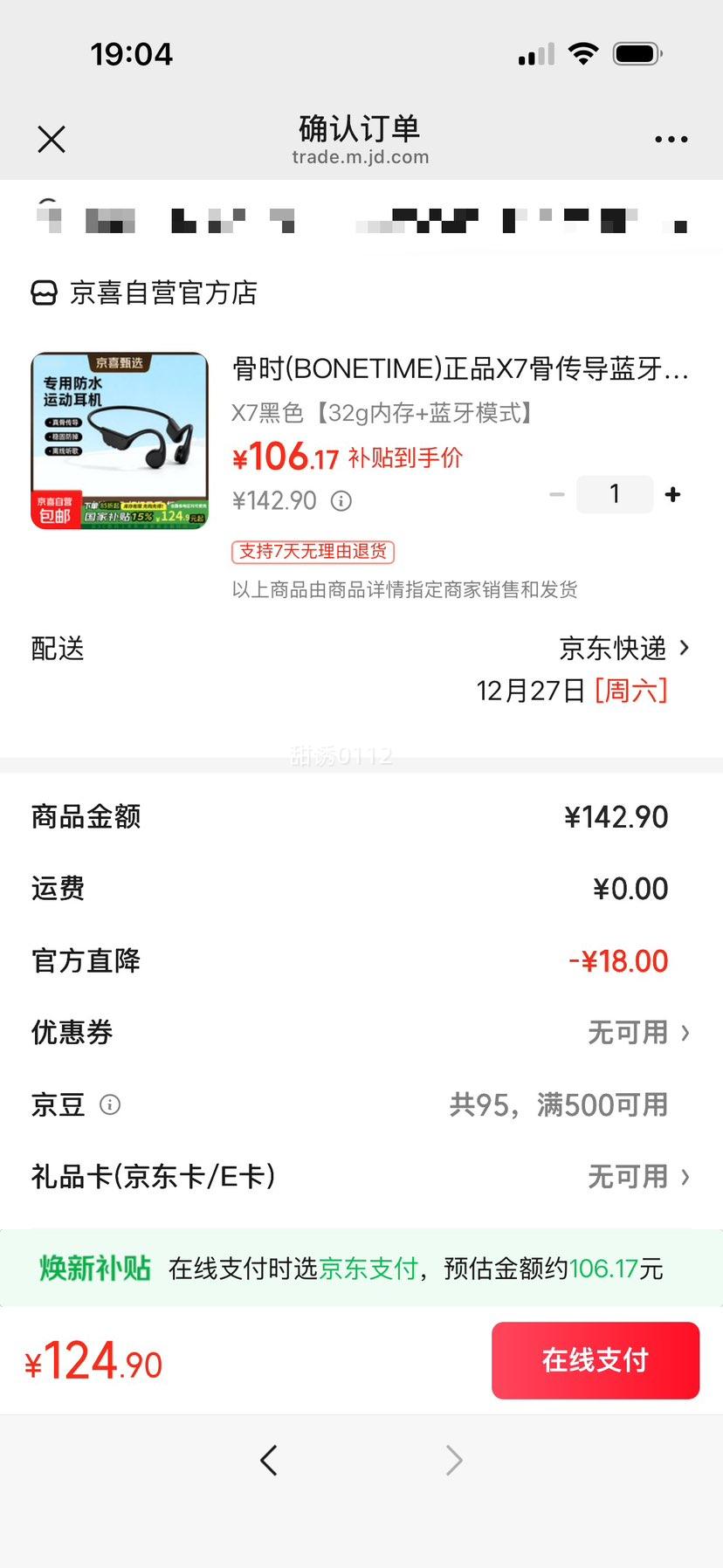Decrease quantity with the minus stepper
The height and width of the screenshot is (1568, 723).
(x=556, y=494)
